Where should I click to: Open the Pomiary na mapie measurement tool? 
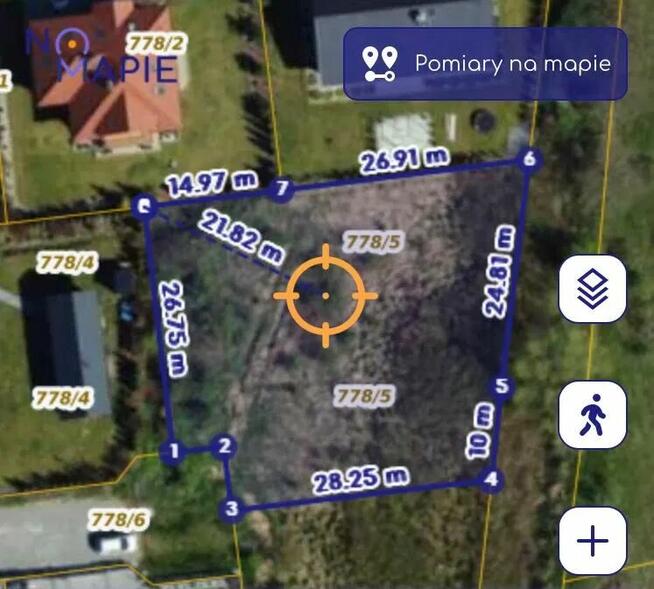click(485, 64)
